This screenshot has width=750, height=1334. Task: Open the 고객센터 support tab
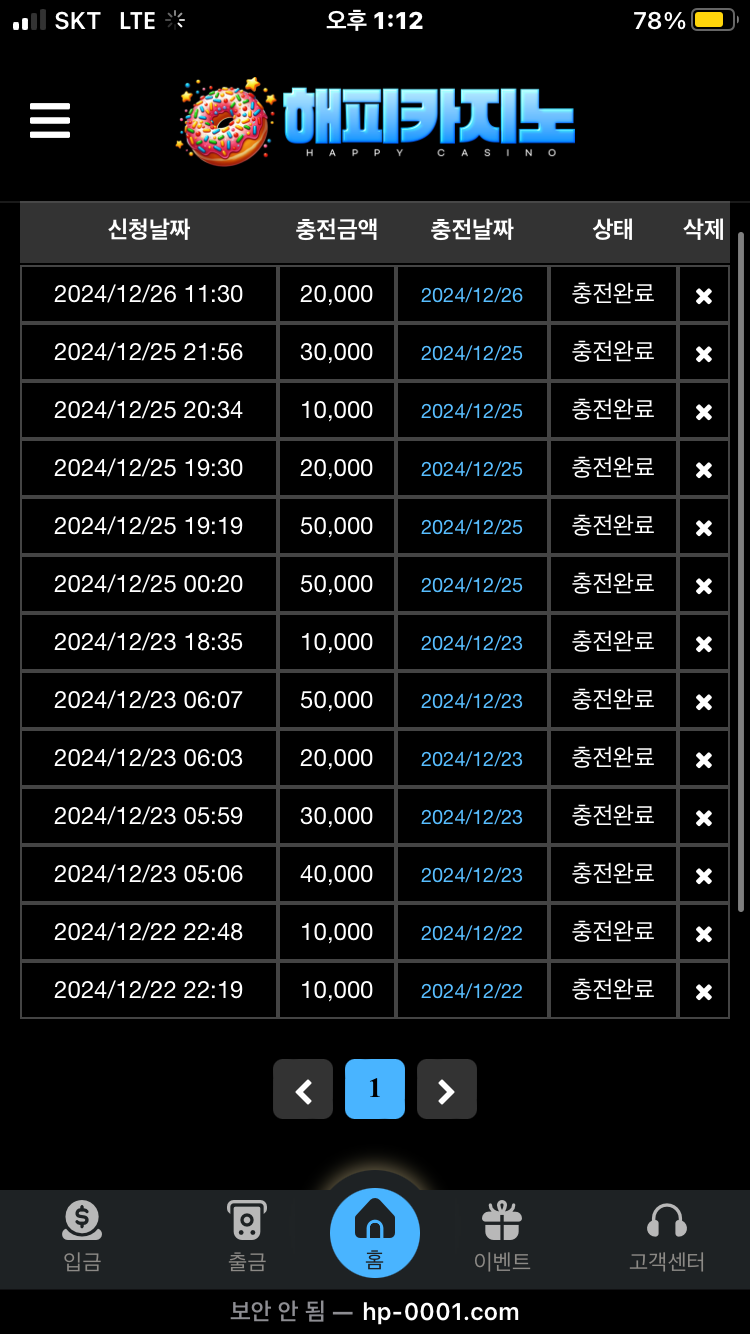click(x=667, y=1237)
